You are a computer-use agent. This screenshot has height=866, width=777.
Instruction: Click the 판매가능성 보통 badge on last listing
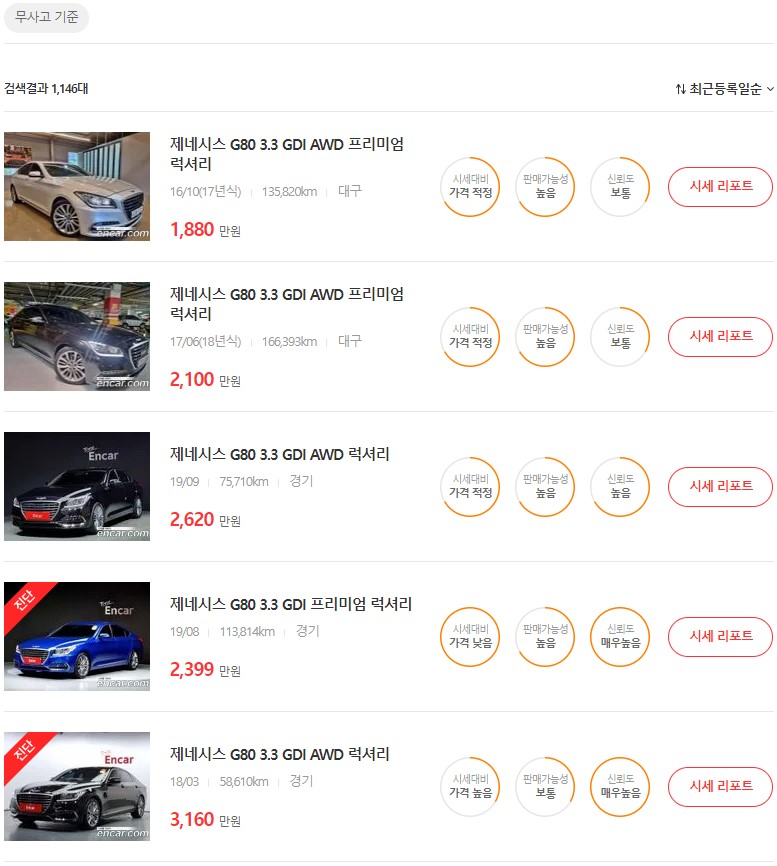tap(544, 787)
